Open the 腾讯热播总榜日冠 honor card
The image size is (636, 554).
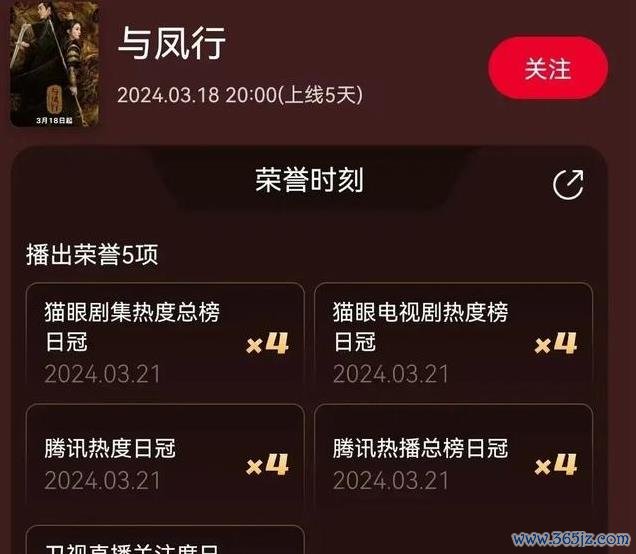[453, 461]
